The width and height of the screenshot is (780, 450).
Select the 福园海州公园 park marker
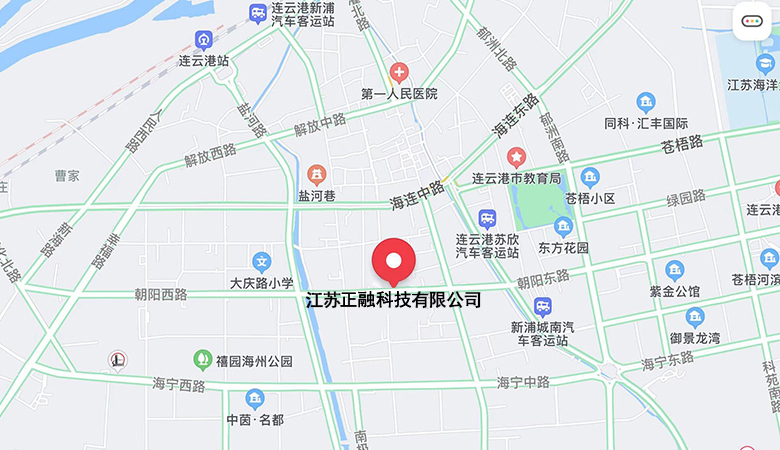[203, 360]
